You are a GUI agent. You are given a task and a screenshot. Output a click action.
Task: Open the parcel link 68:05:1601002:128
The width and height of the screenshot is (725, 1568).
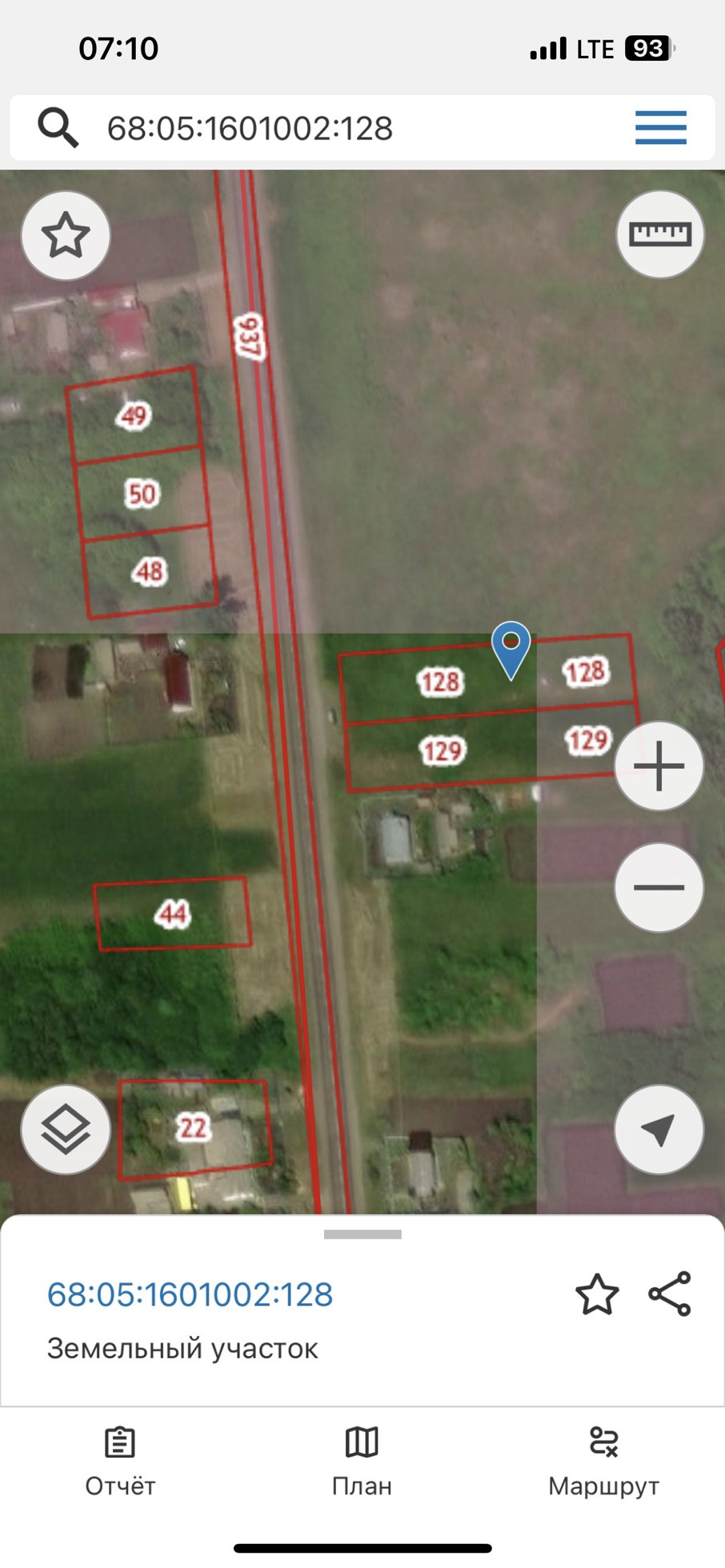tap(190, 1295)
